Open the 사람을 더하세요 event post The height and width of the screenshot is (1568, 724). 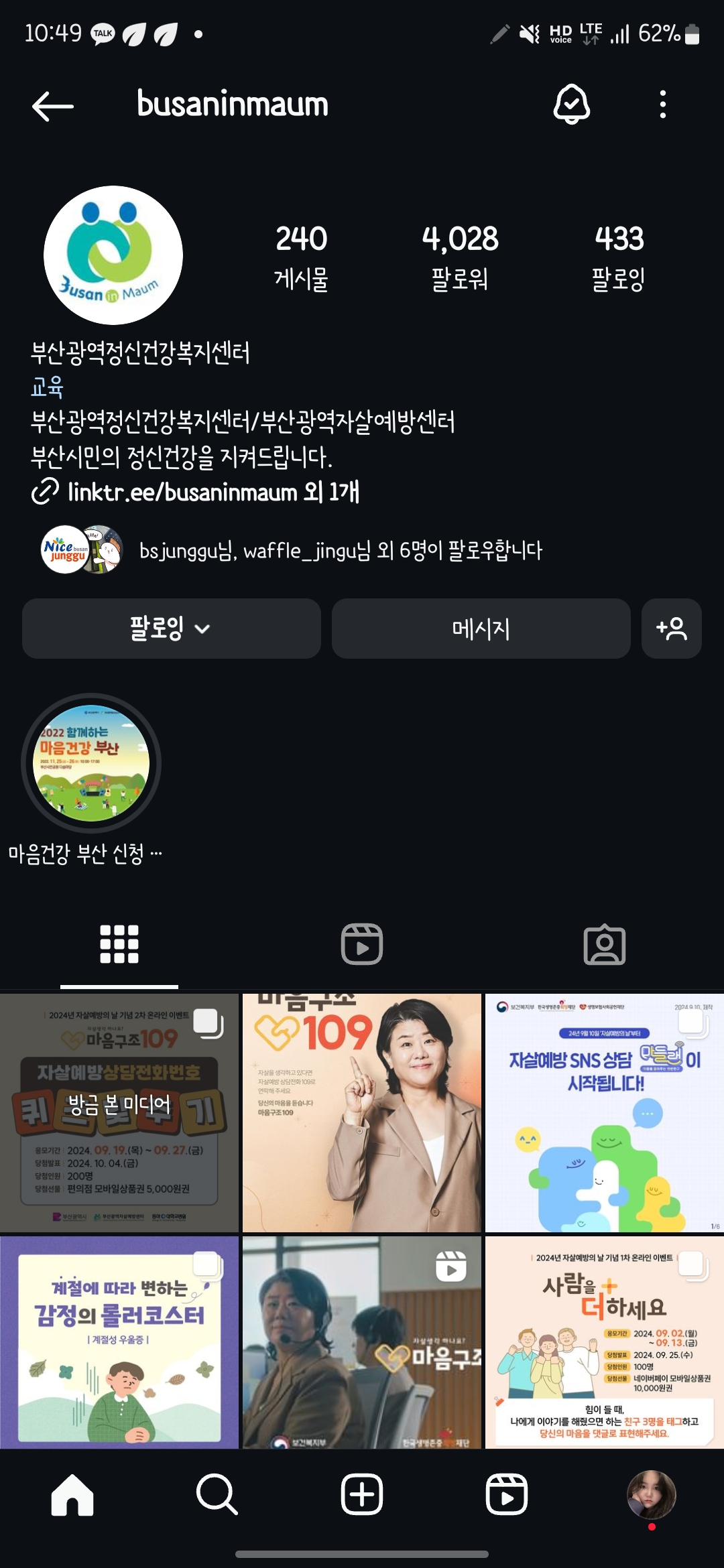tap(604, 1342)
